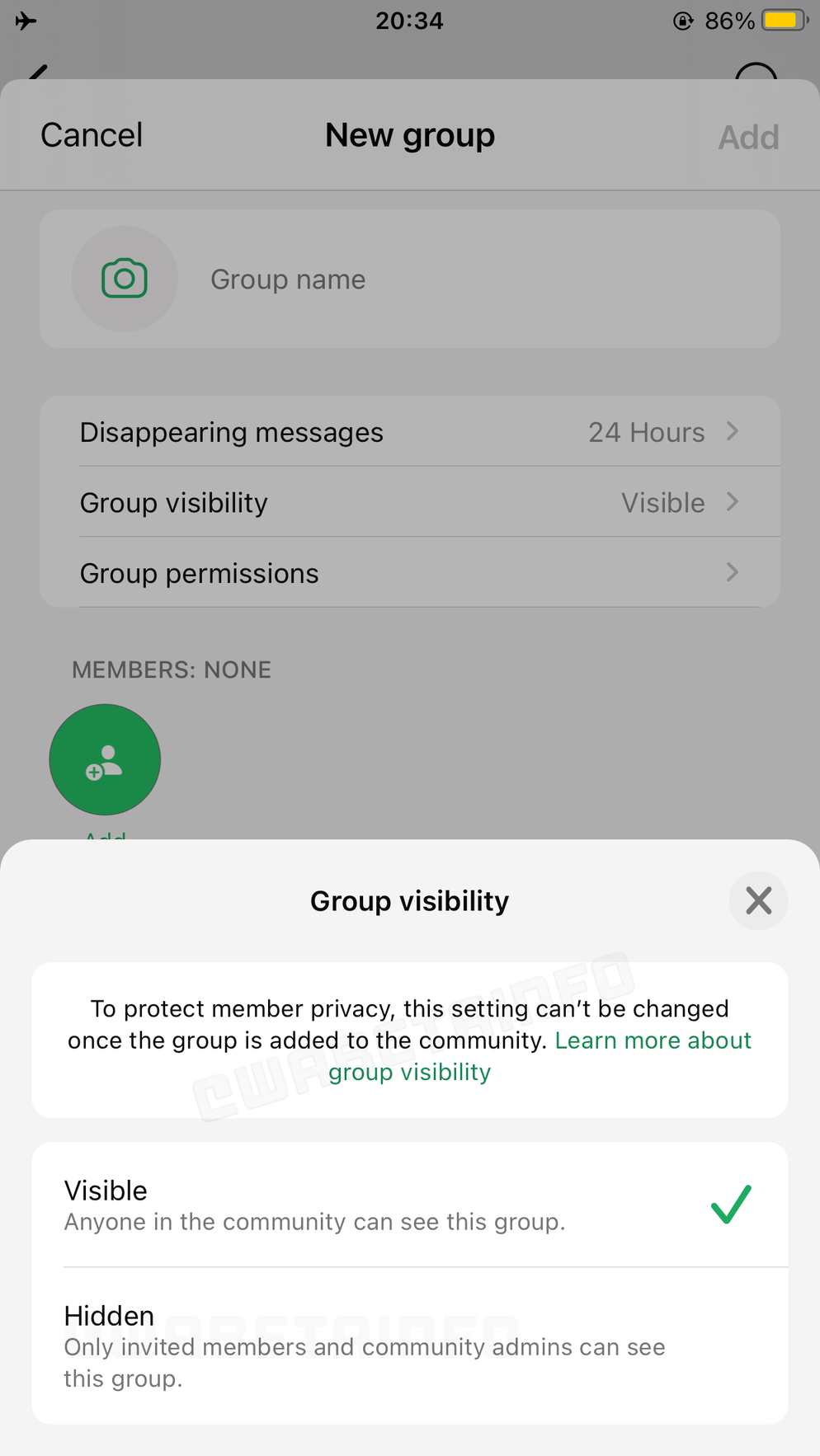Close the Group visibility sheet
This screenshot has height=1456, width=820.
point(757,900)
